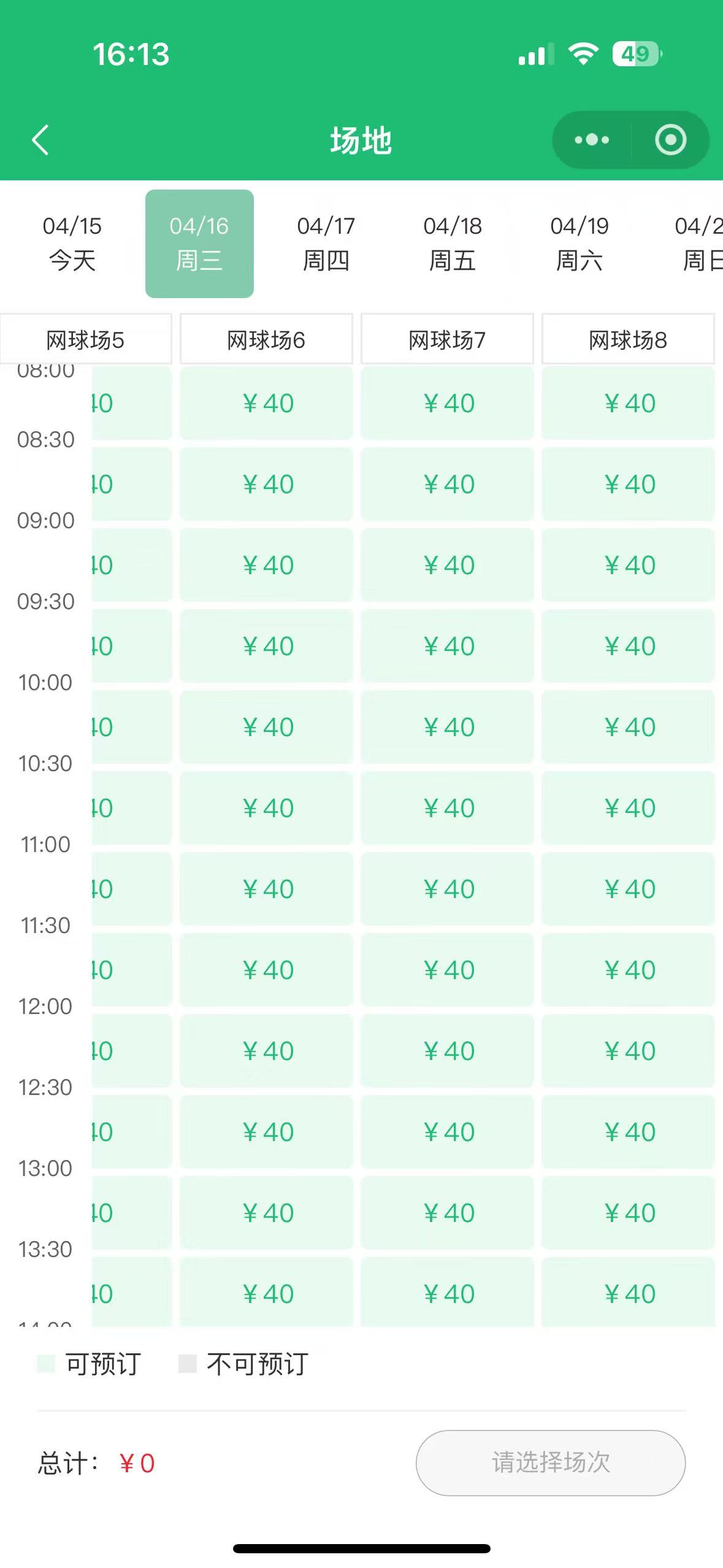The height and width of the screenshot is (1568, 723).
Task: Open the mini program three-dot menu
Action: pos(592,140)
